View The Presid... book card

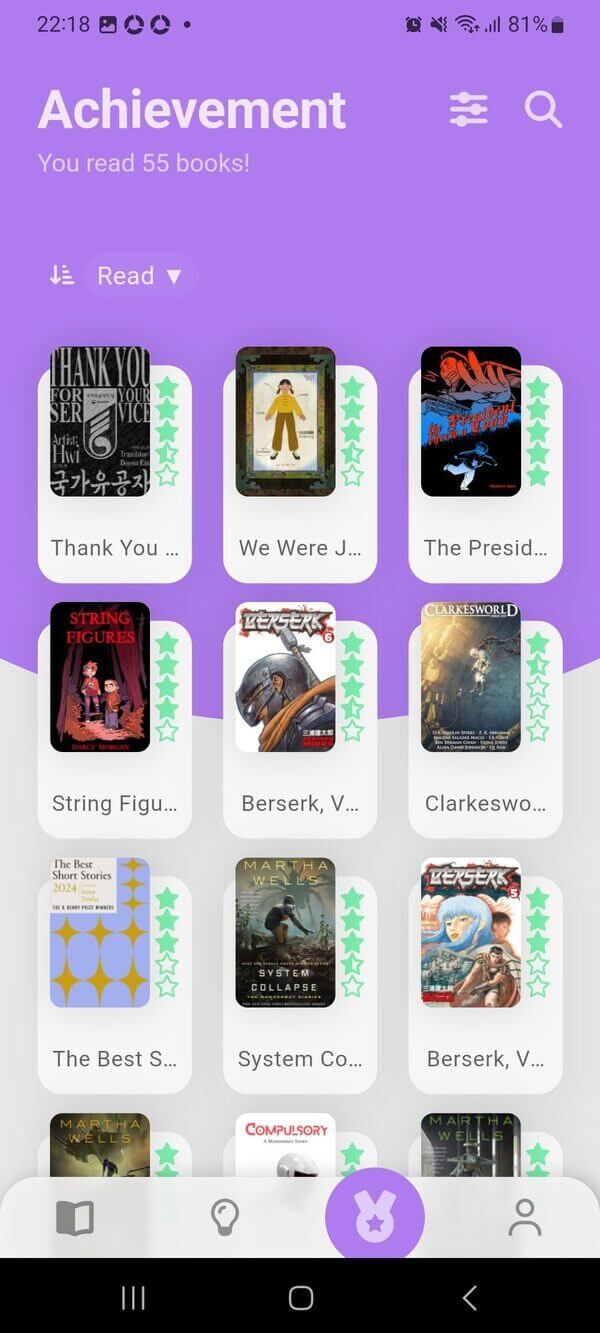pyautogui.click(x=485, y=465)
